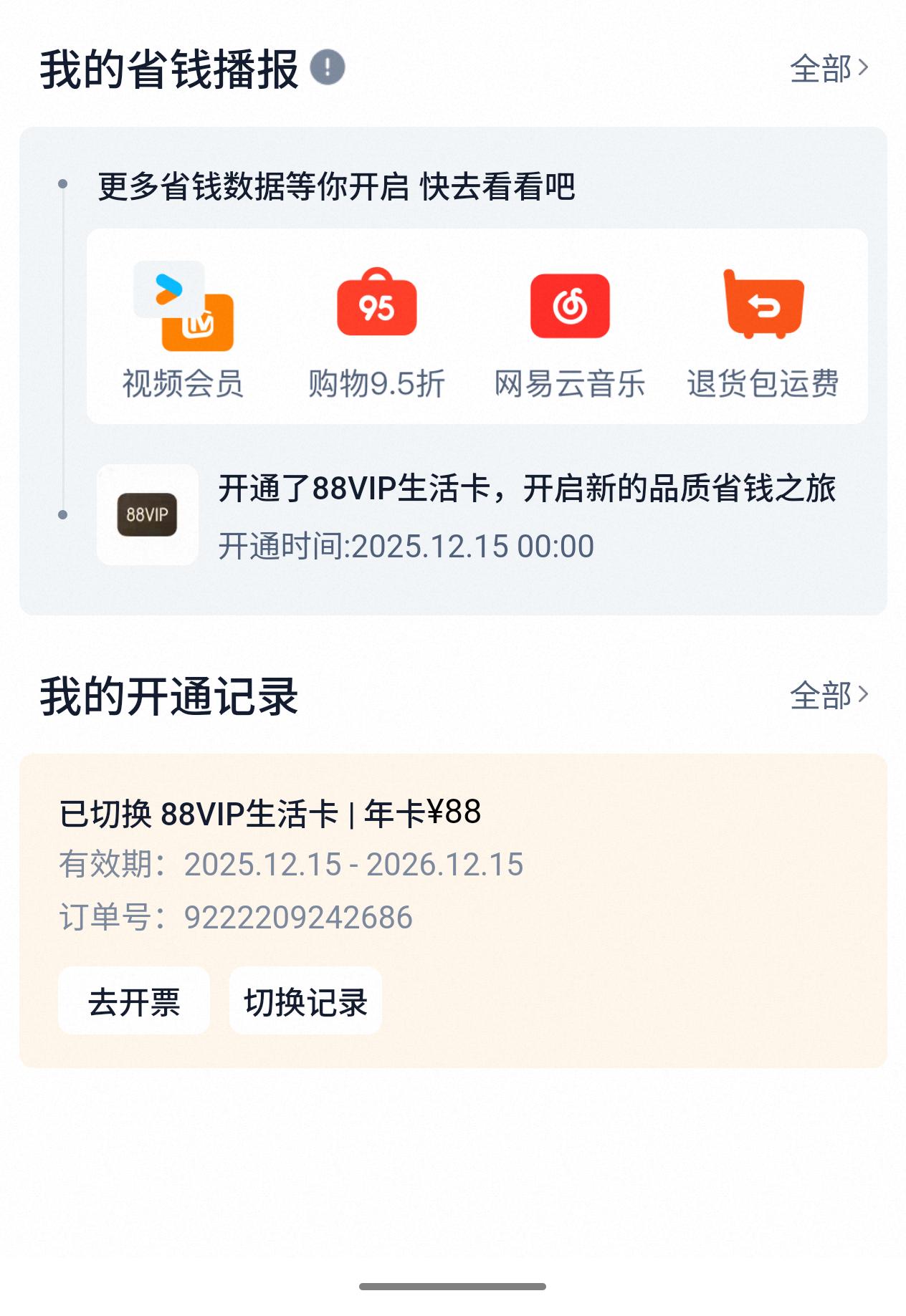
Task: Tap the info icon beside 我的省钱播报
Action: click(327, 67)
